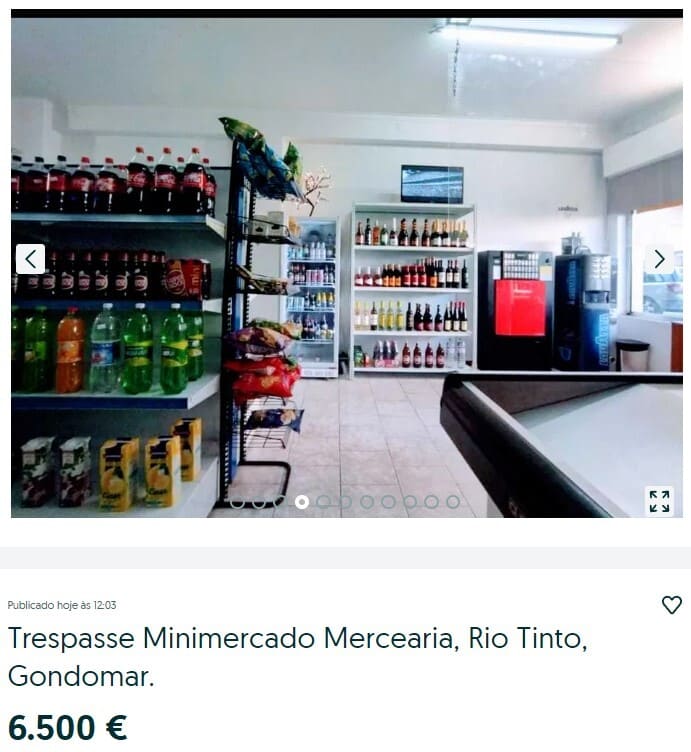The width and height of the screenshot is (691, 752).
Task: Save the listing with the heart icon
Action: (672, 605)
